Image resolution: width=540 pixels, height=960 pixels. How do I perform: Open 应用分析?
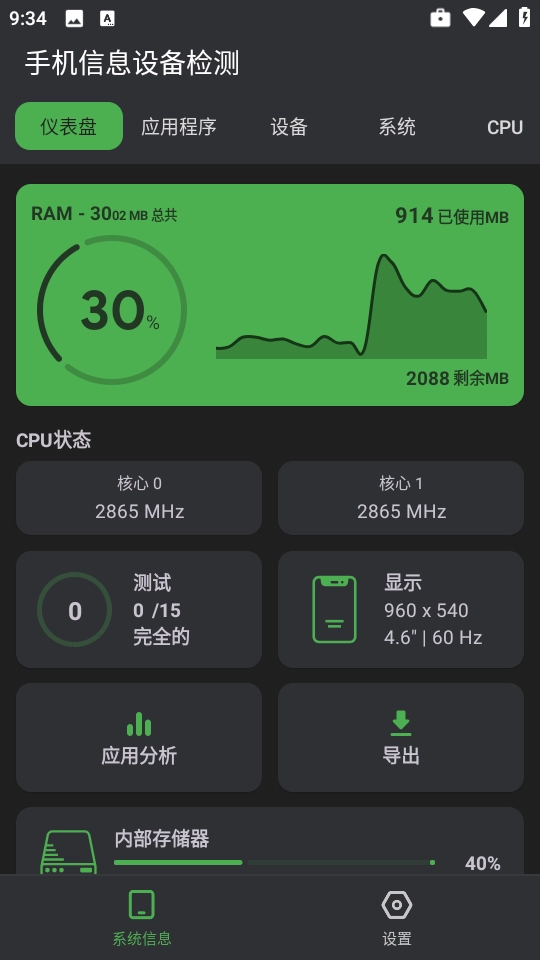point(139,737)
